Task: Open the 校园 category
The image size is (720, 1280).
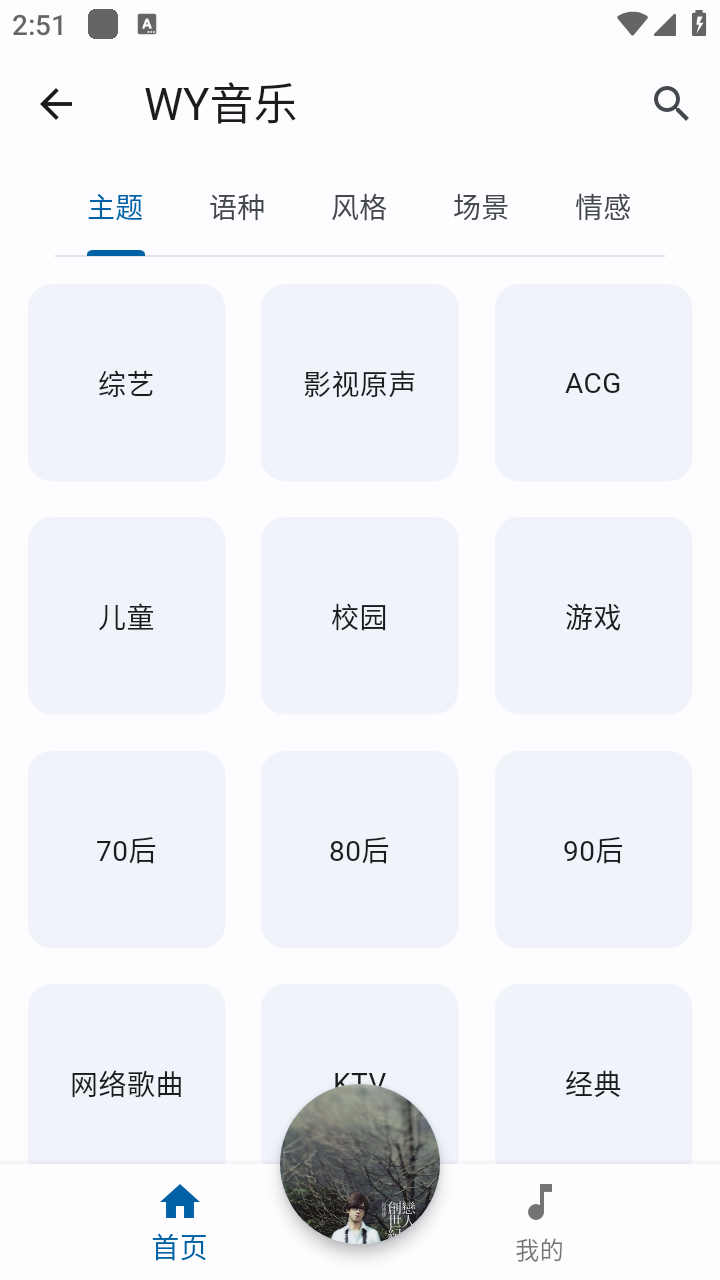Action: pos(359,615)
